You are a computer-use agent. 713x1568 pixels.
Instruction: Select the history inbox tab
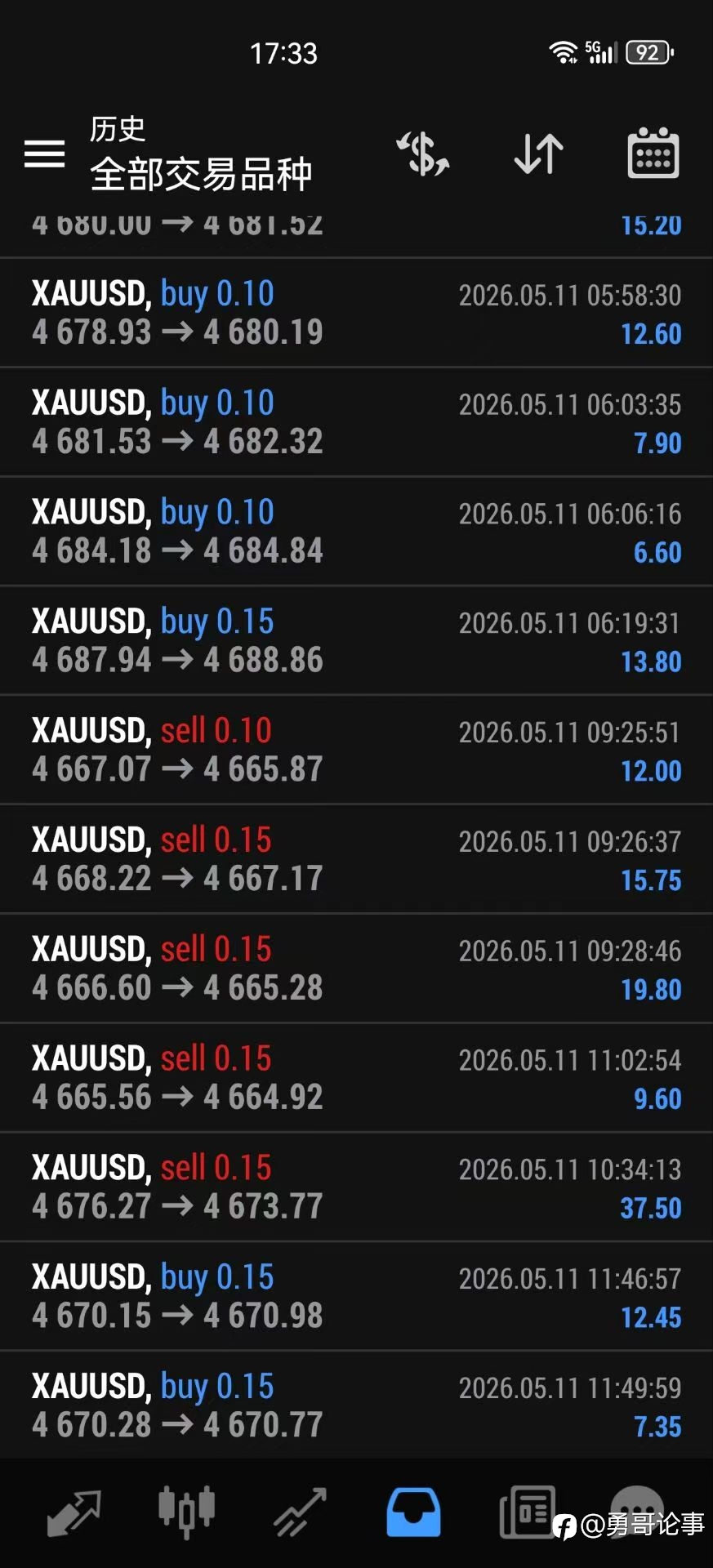coord(413,1512)
